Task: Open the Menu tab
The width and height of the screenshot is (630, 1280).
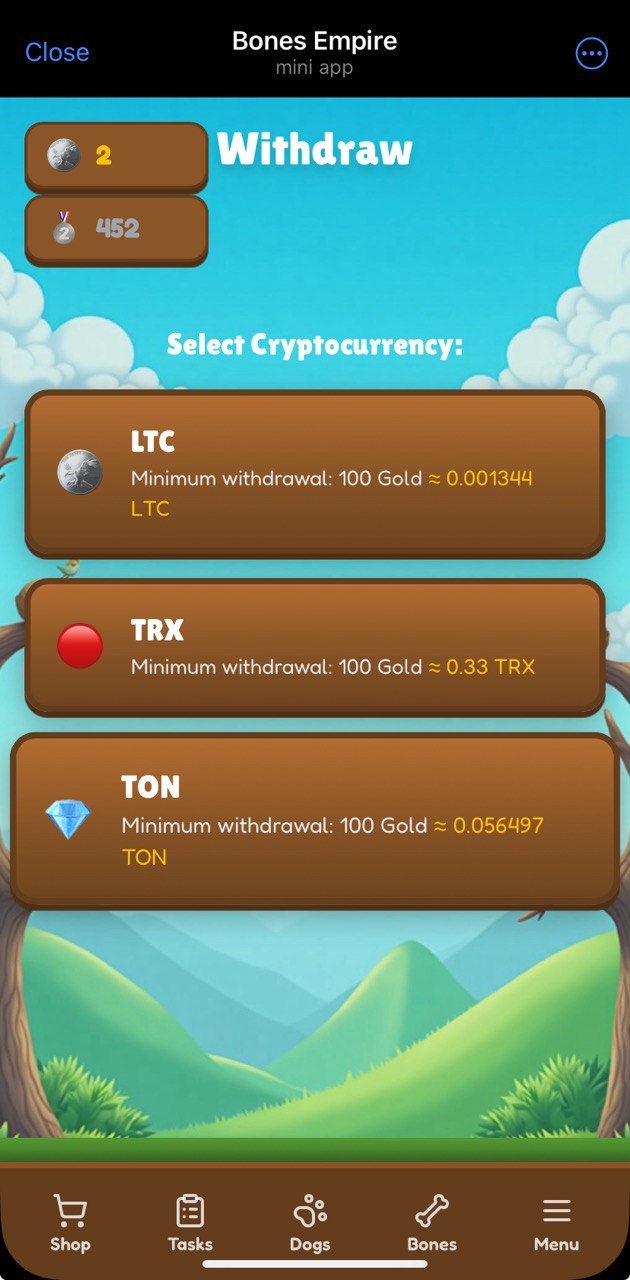Action: tap(556, 1223)
